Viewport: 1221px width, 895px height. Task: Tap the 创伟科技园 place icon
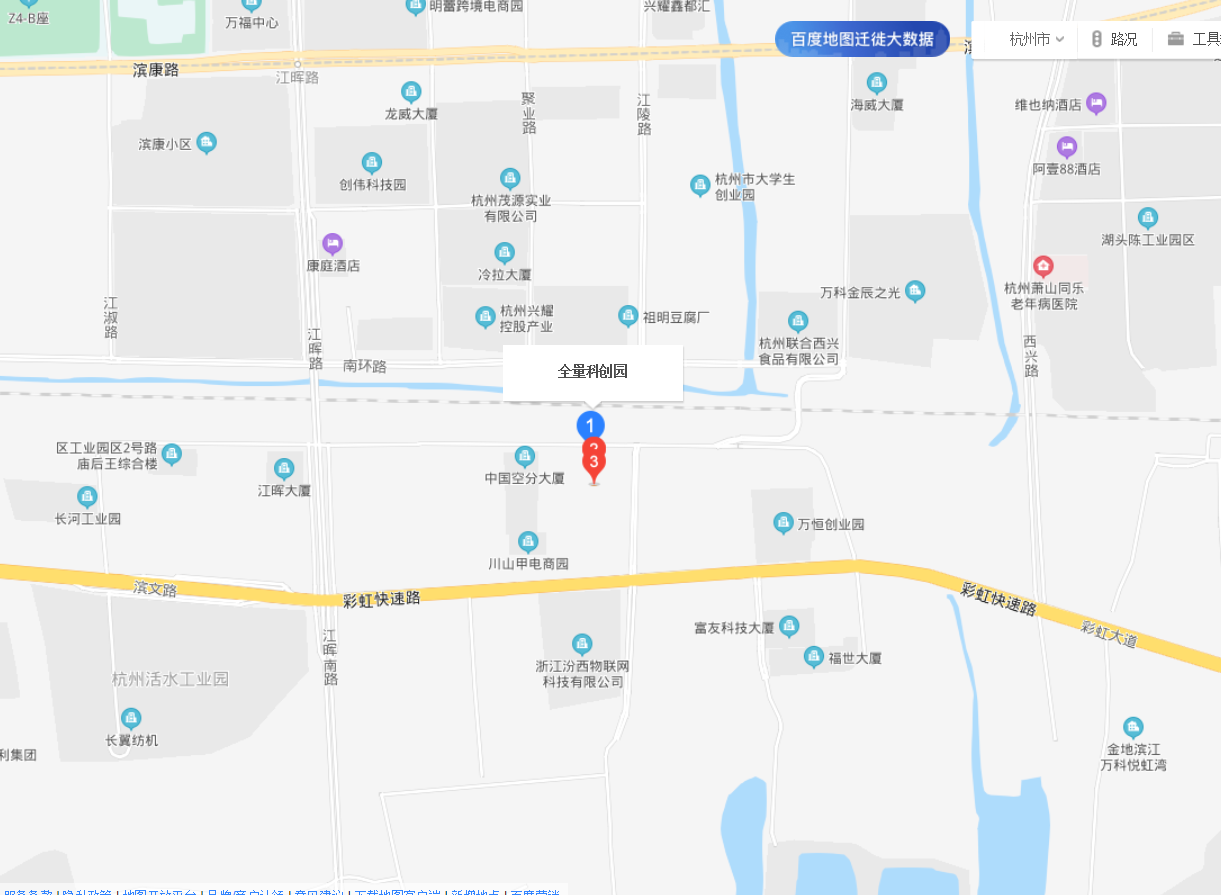coord(372,163)
